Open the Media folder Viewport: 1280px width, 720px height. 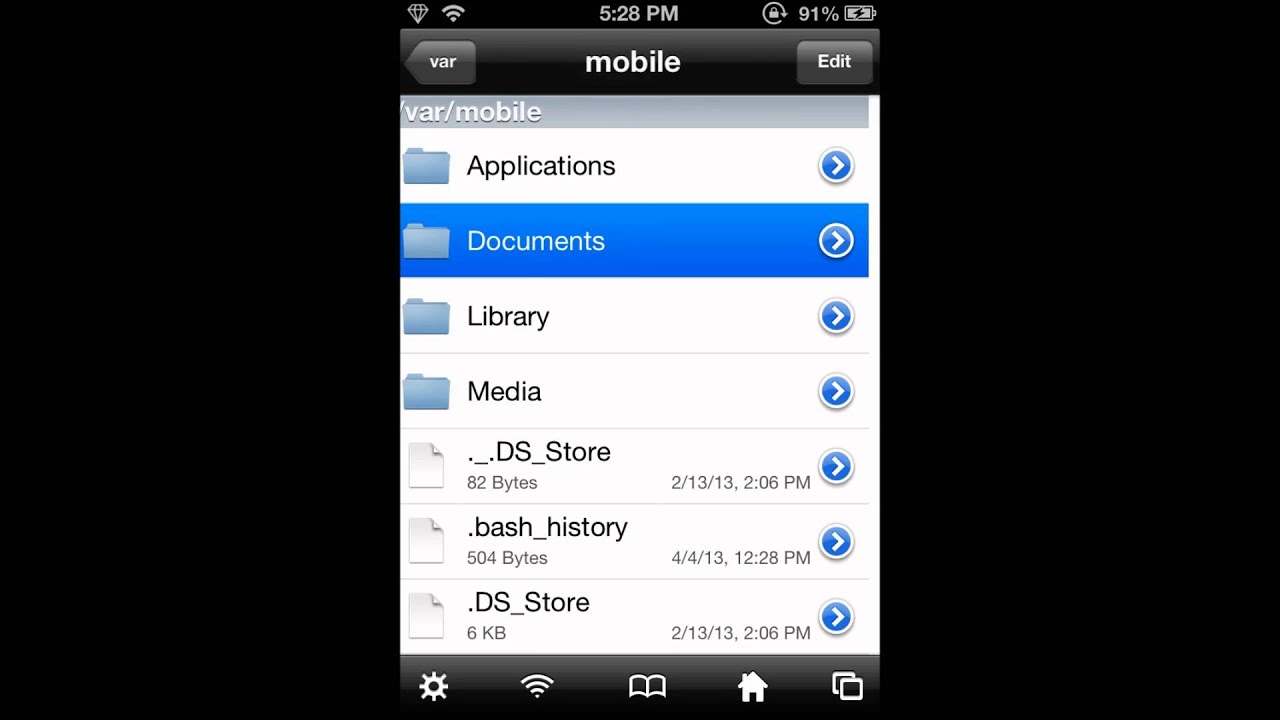tap(504, 391)
